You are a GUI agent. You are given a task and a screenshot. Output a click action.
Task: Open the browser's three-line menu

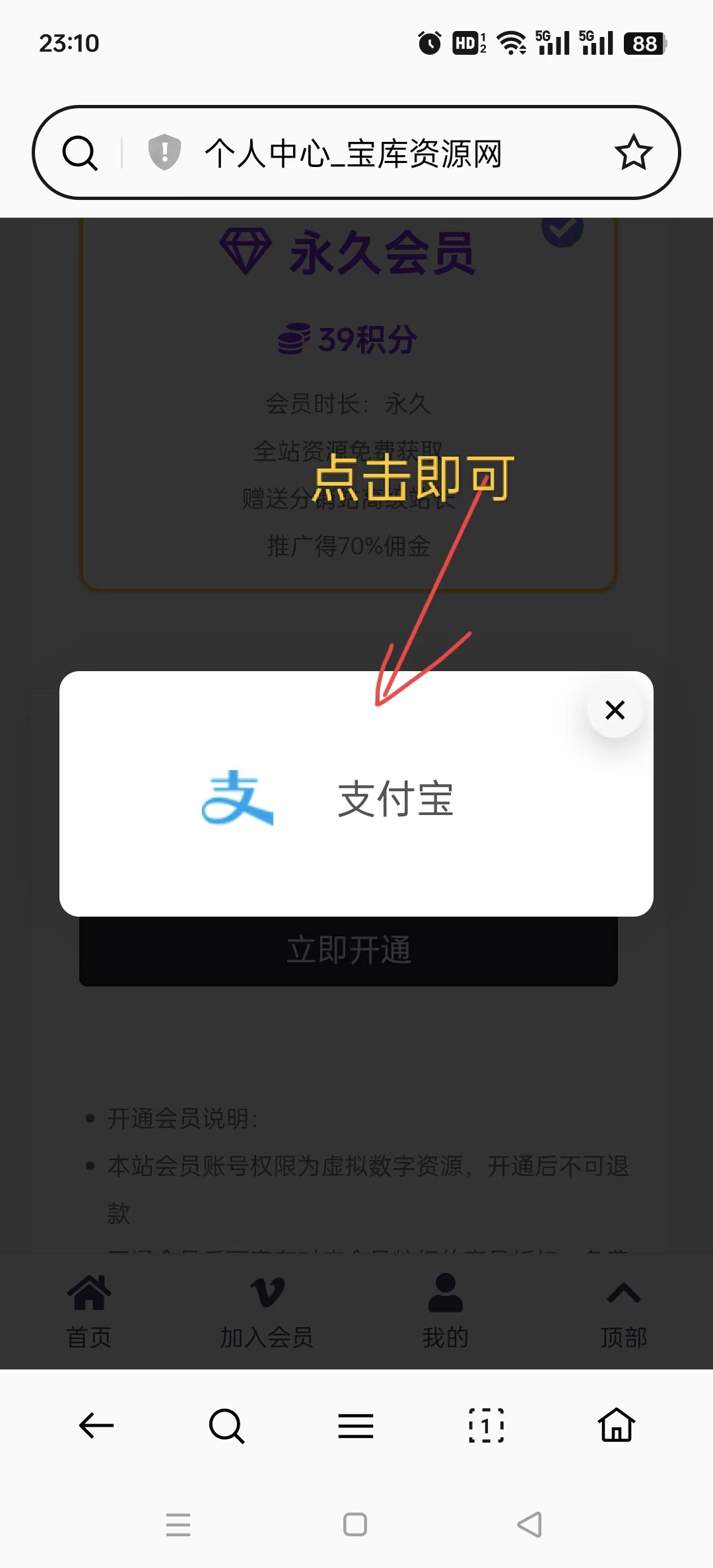coord(356,1426)
